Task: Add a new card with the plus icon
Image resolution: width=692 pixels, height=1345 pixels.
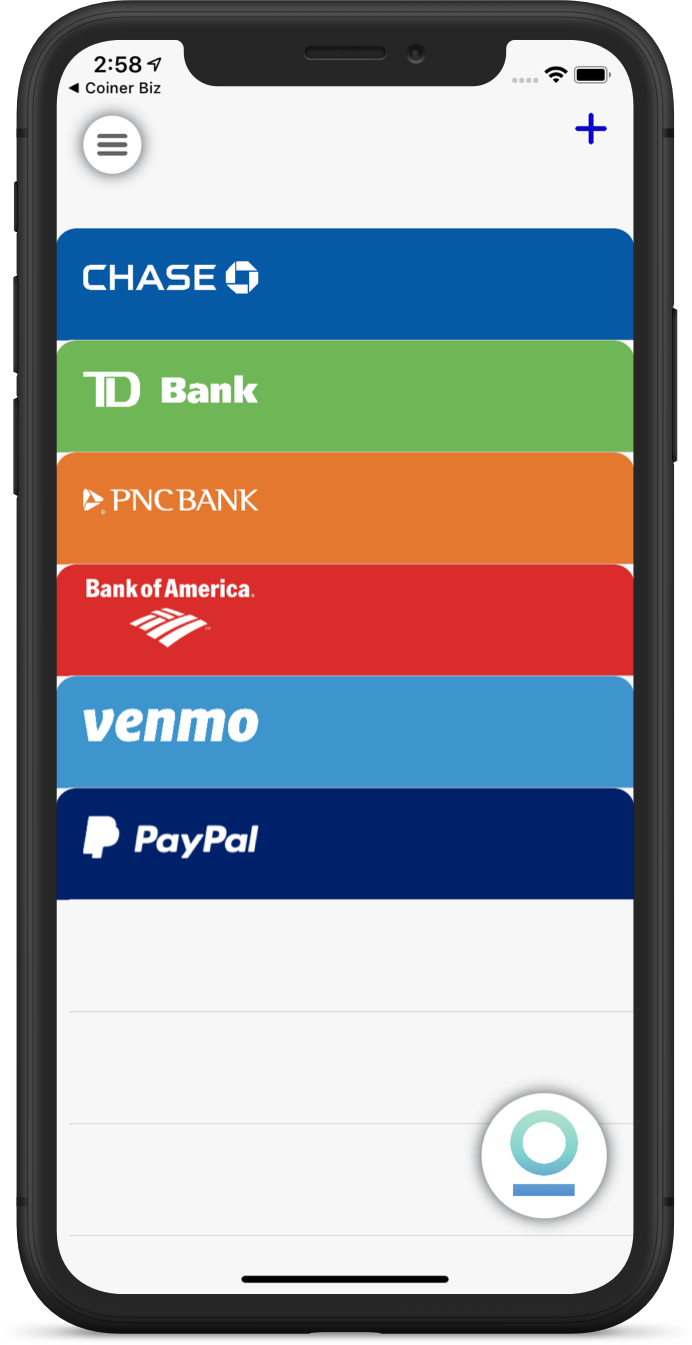Action: pyautogui.click(x=591, y=129)
